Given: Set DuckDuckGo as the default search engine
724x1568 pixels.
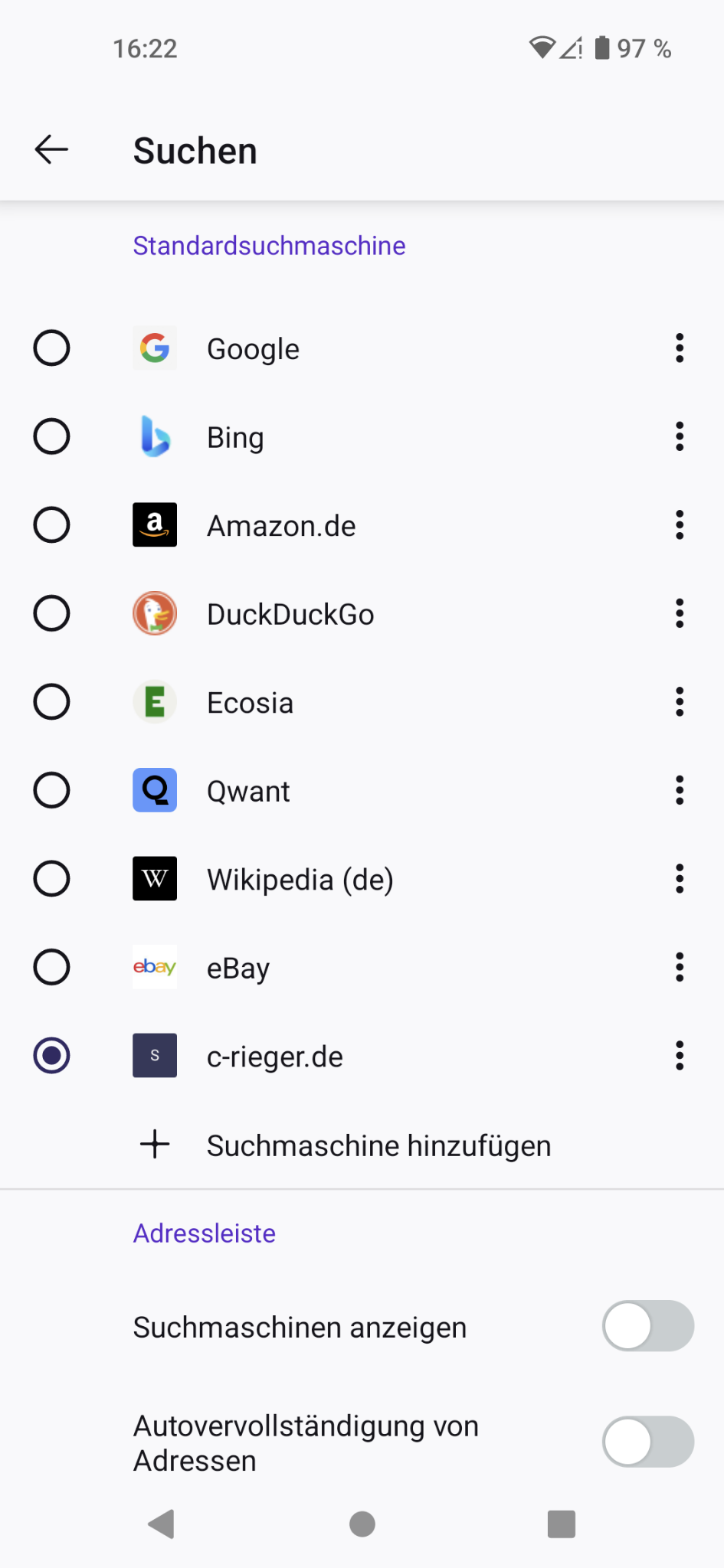Looking at the screenshot, I should tap(51, 613).
